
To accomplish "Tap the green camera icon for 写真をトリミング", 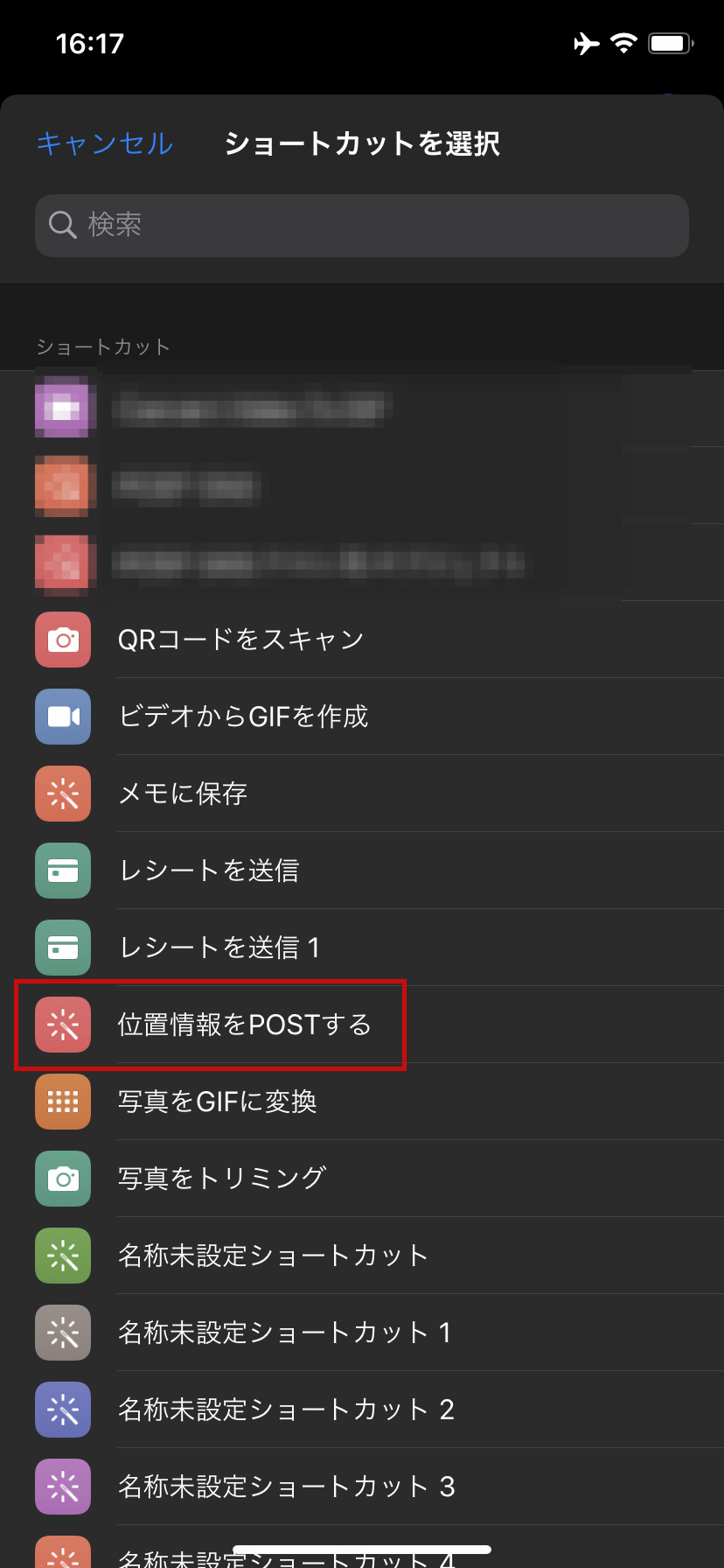I will [62, 1179].
